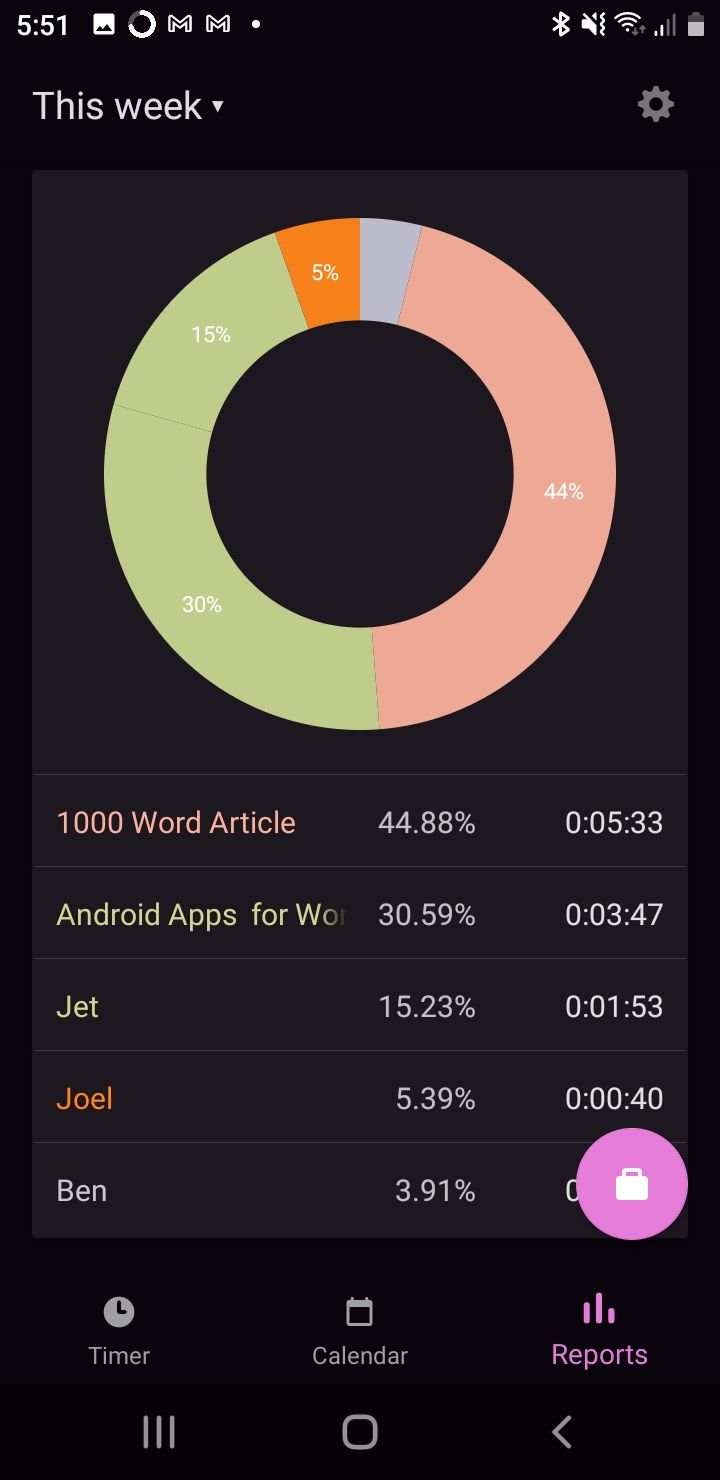Image resolution: width=720 pixels, height=1480 pixels.
Task: Tap the pink briefcase action button
Action: coord(632,1184)
